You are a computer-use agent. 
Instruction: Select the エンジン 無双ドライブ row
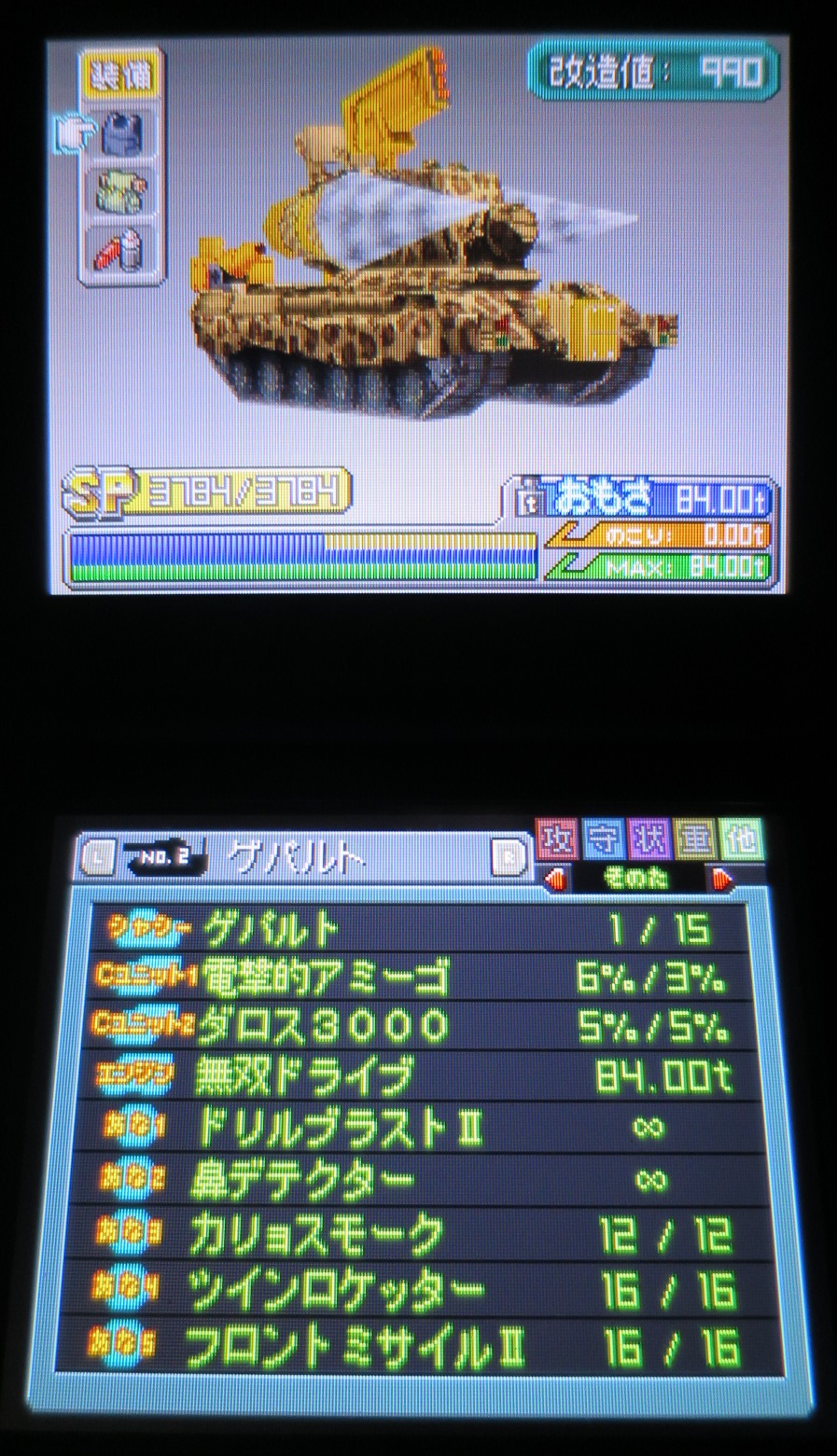click(x=418, y=1077)
